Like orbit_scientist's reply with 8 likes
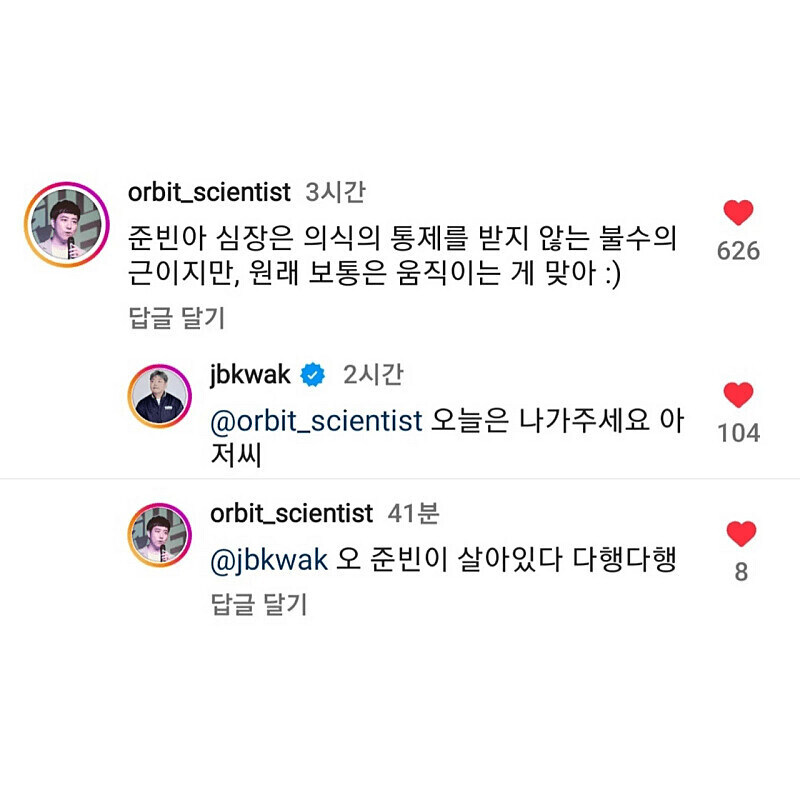The height and width of the screenshot is (800, 800). point(740,534)
